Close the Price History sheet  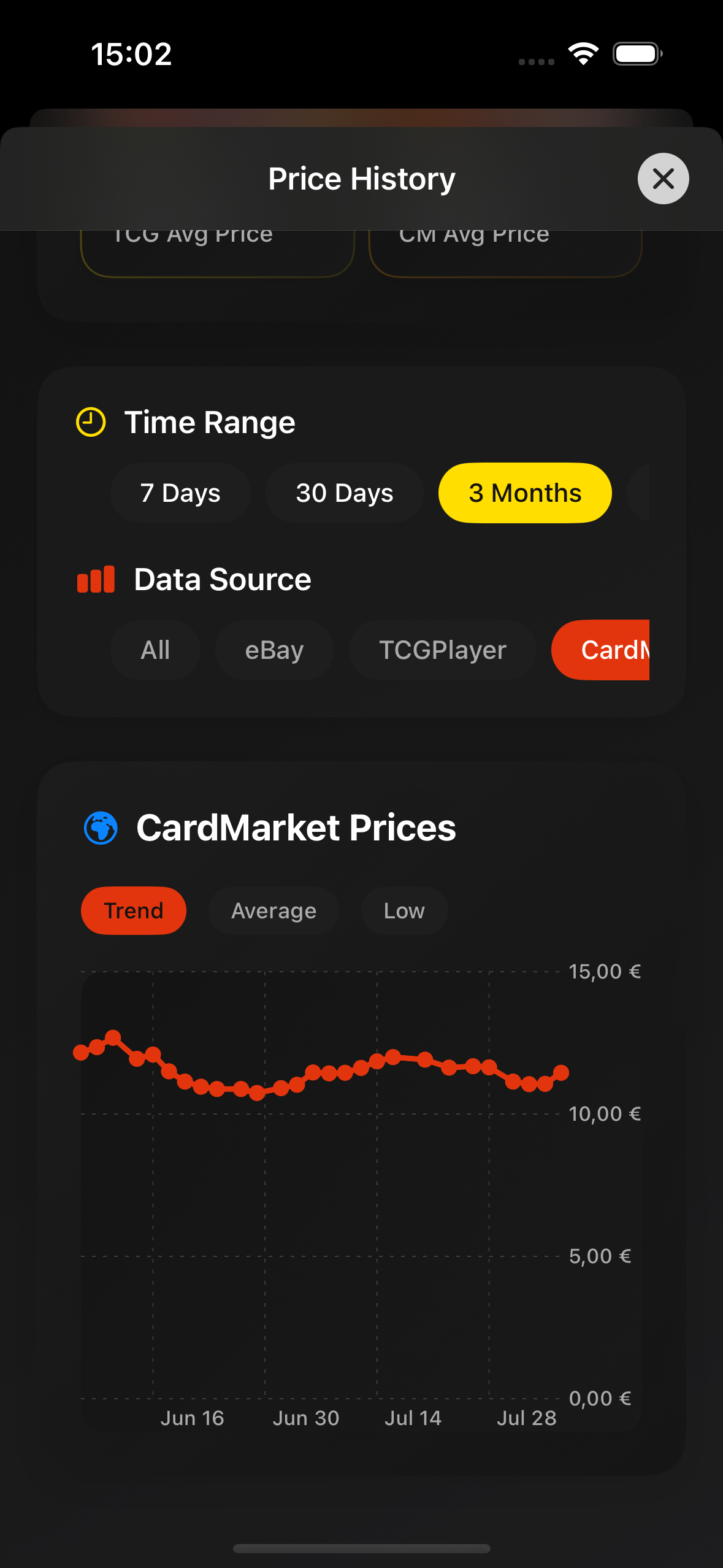tap(663, 179)
